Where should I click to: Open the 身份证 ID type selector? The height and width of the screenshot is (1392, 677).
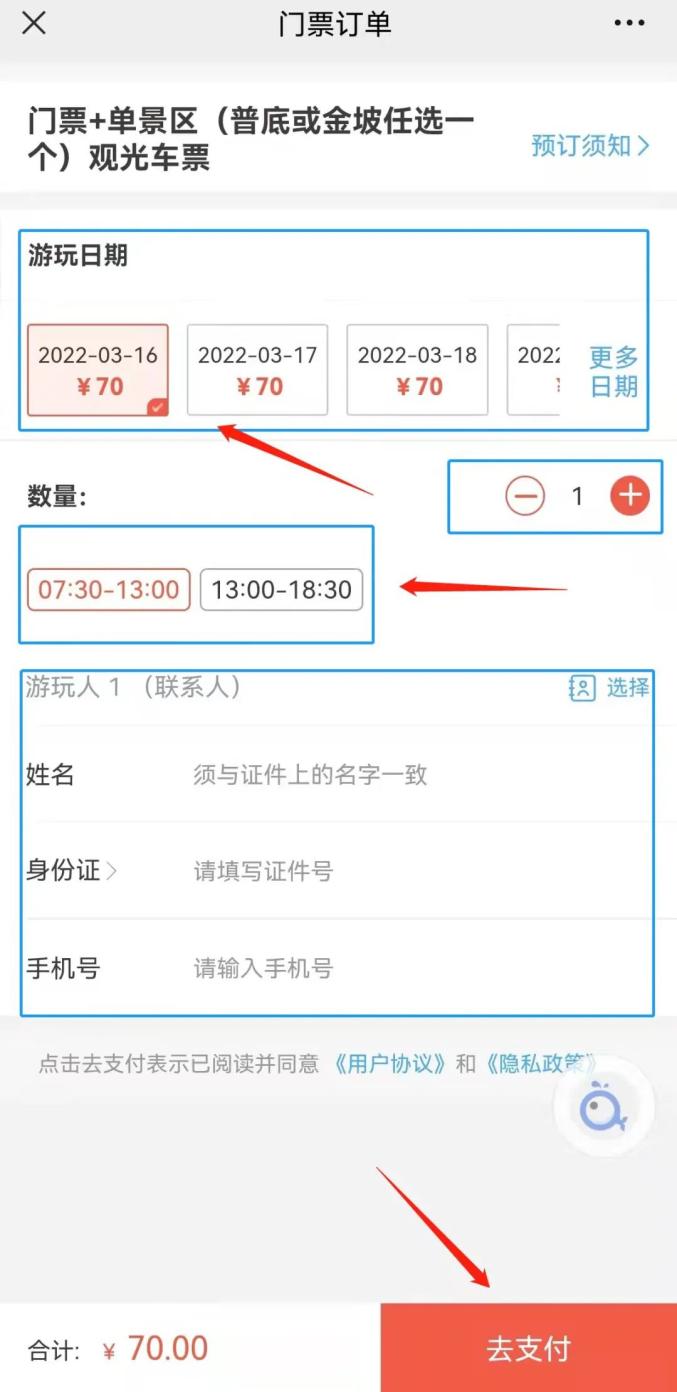(x=71, y=871)
